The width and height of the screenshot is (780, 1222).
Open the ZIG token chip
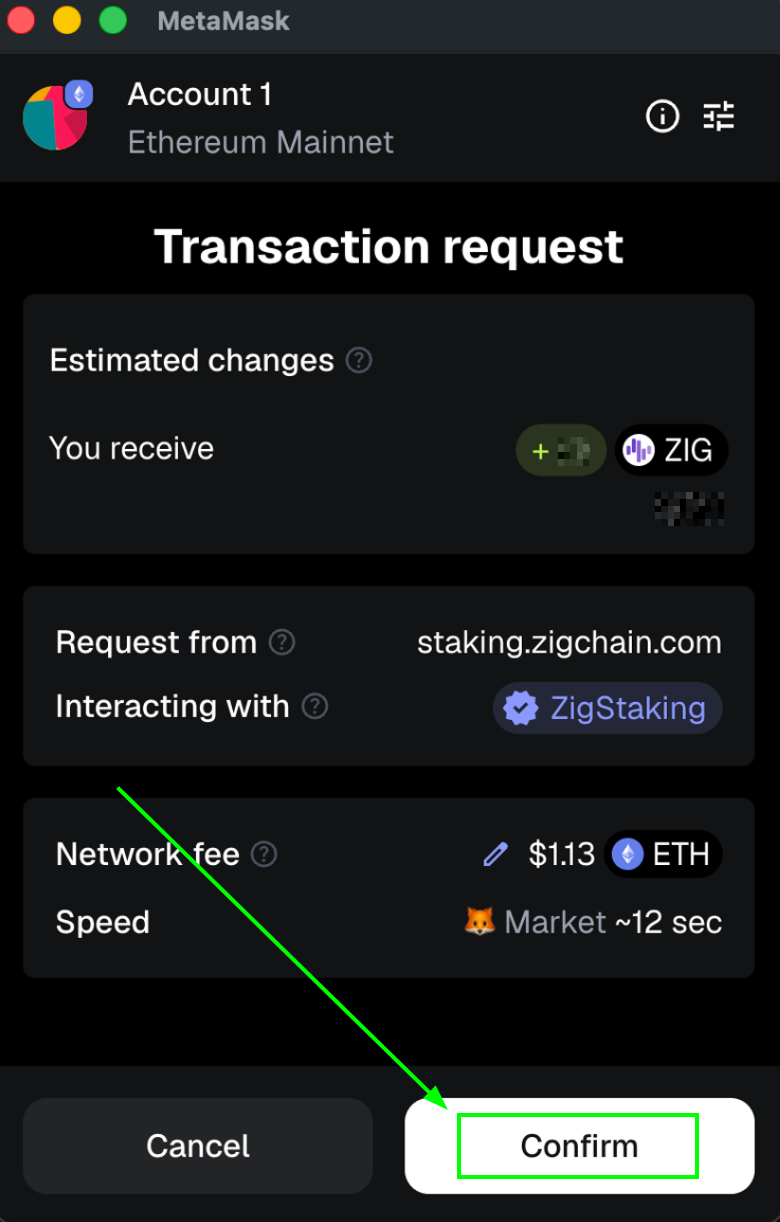[670, 450]
